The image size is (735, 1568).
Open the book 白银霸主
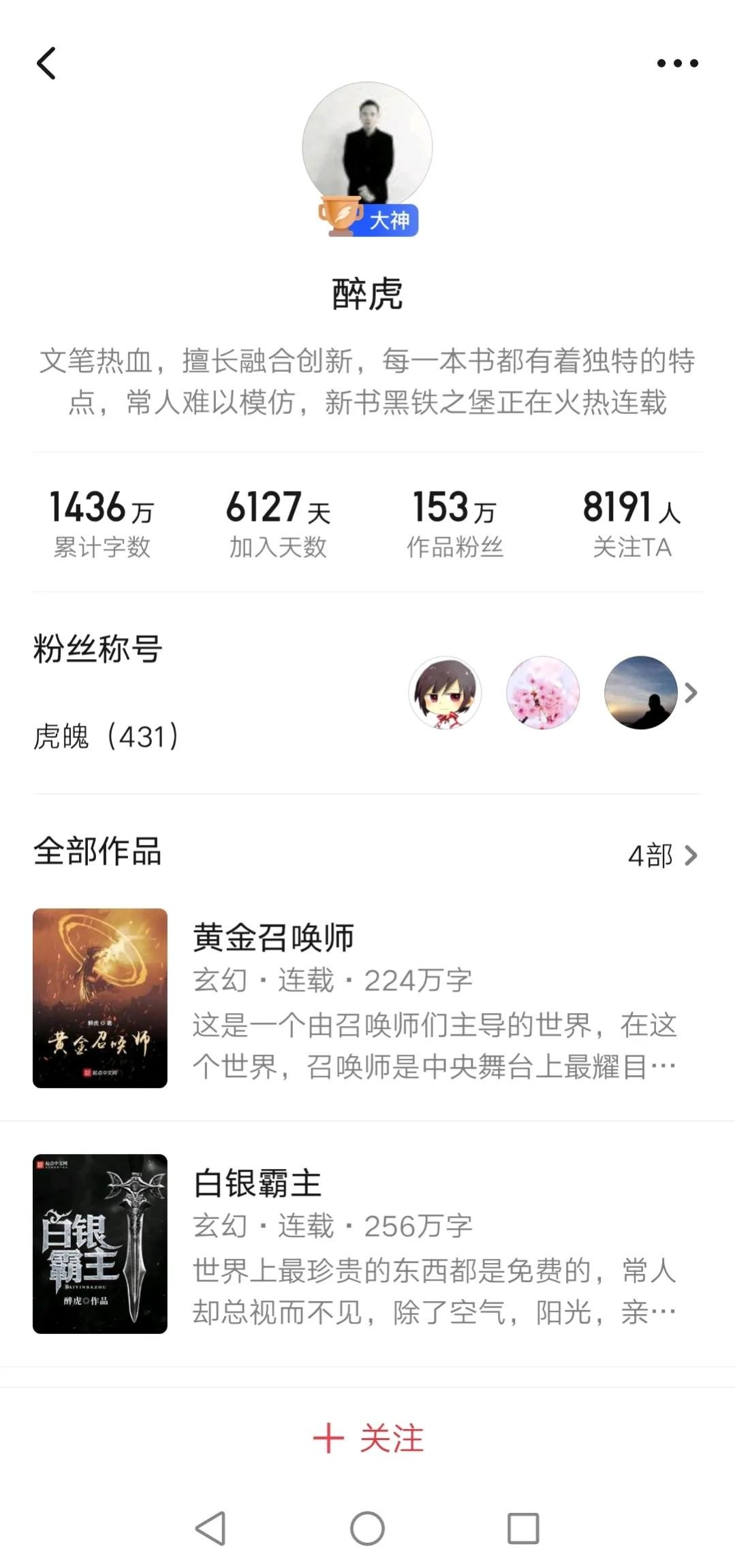[257, 1183]
